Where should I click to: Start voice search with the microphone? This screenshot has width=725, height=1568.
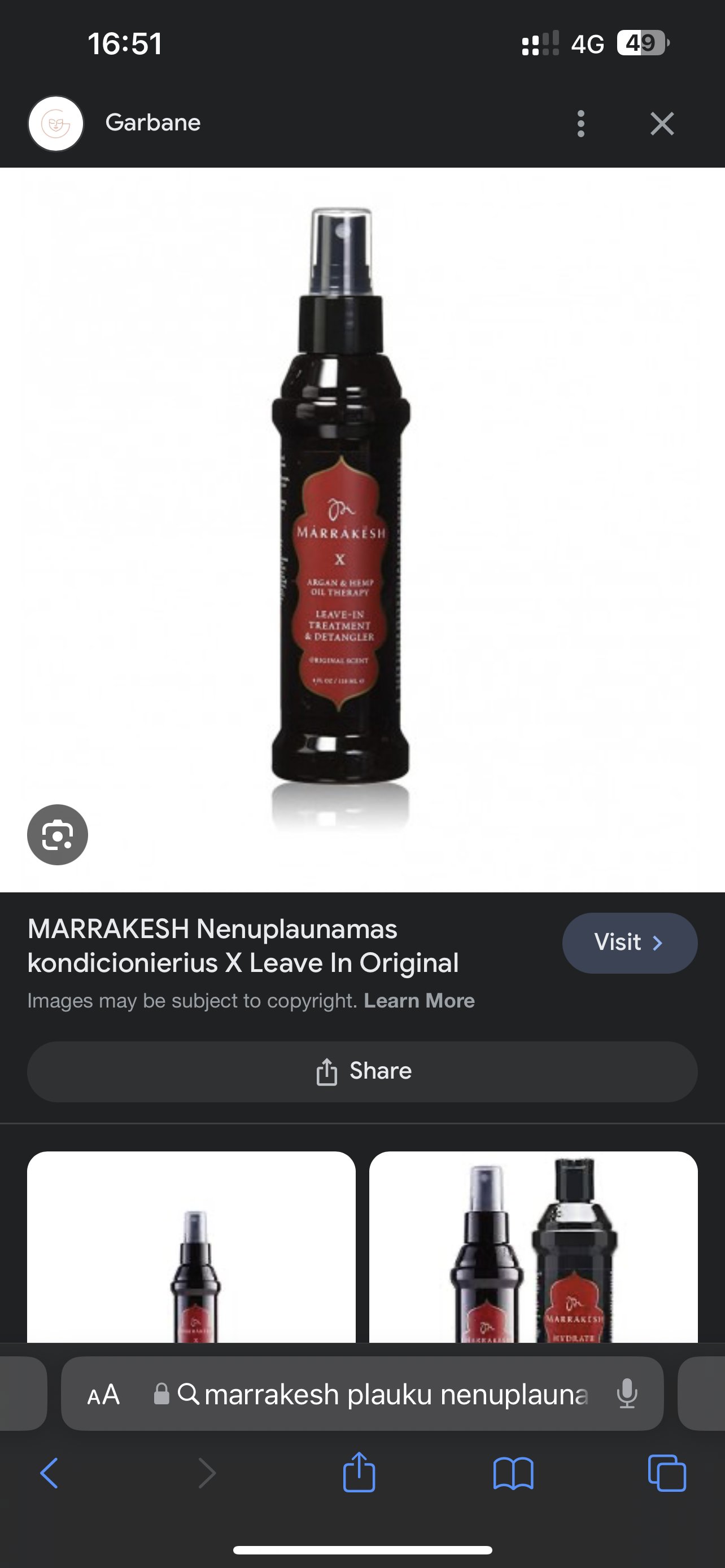626,1394
